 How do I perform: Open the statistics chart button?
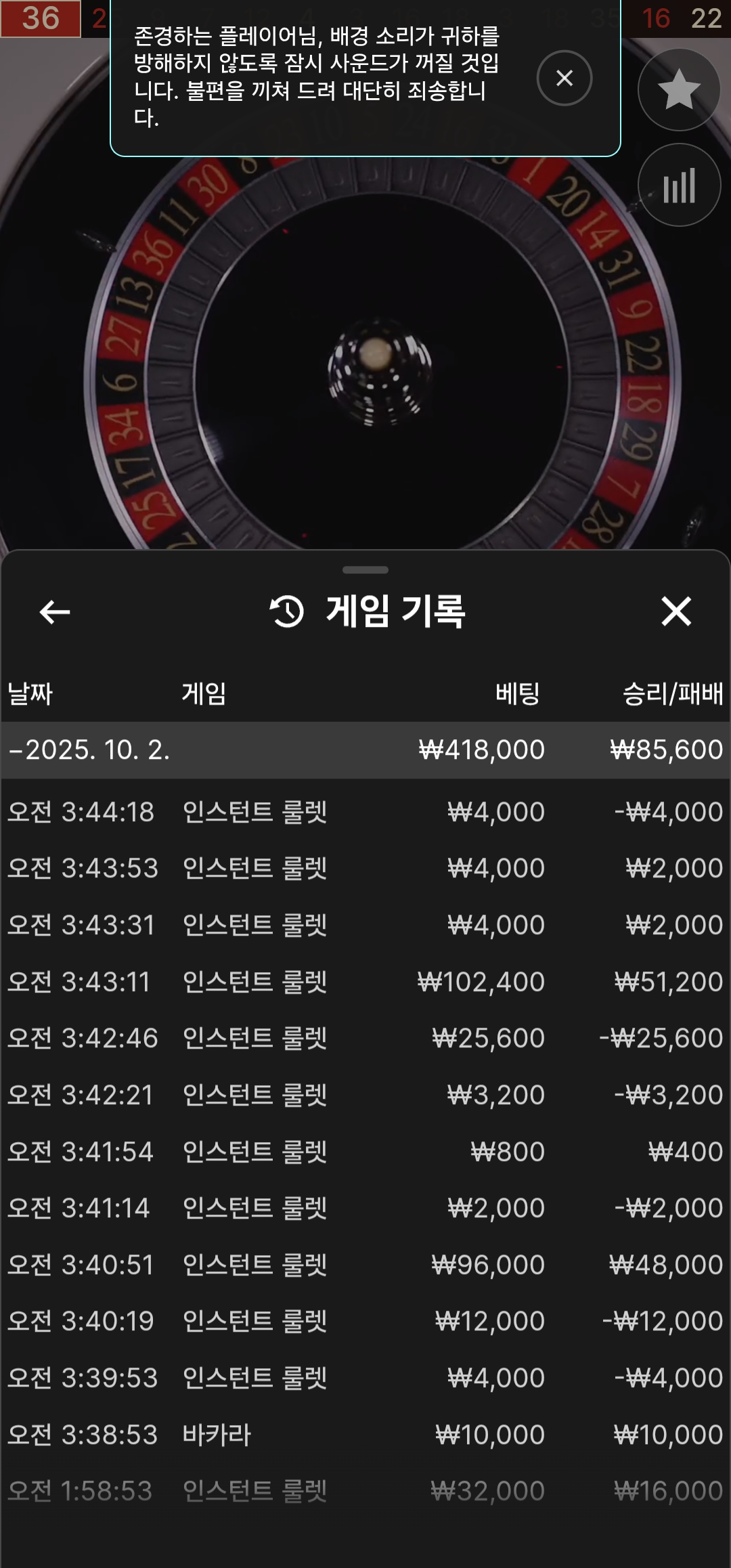click(x=678, y=185)
